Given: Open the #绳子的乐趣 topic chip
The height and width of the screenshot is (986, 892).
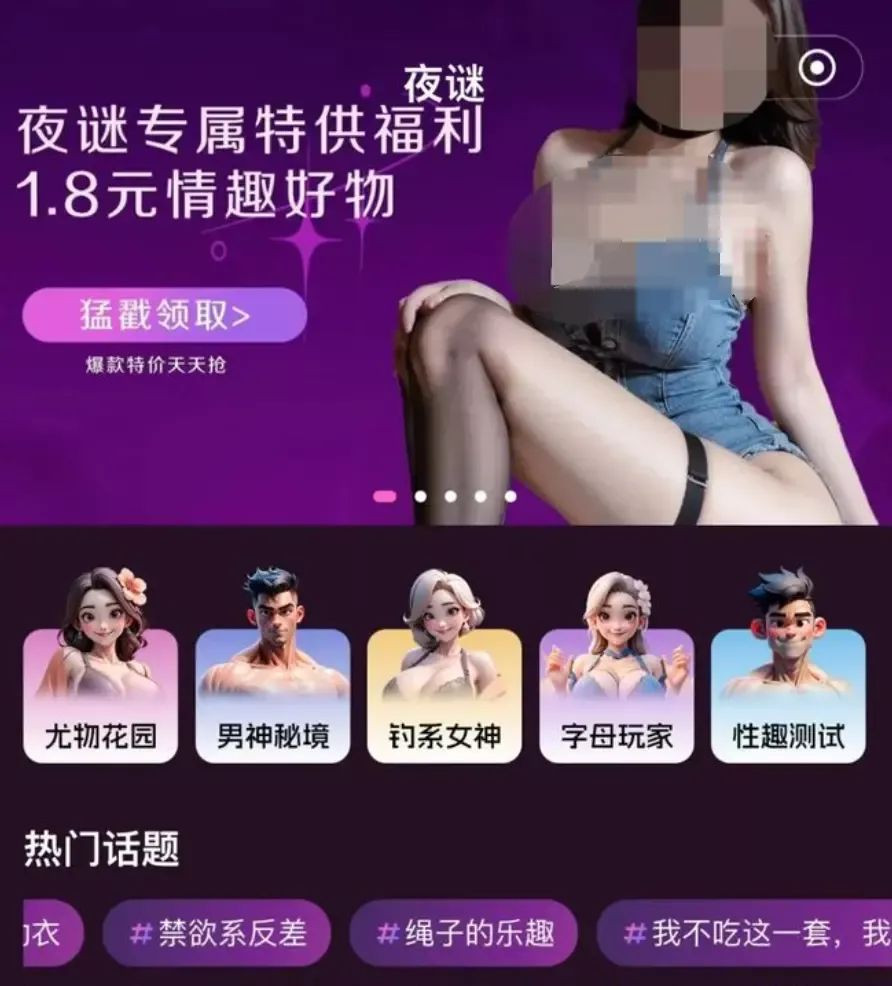Looking at the screenshot, I should pyautogui.click(x=464, y=934).
